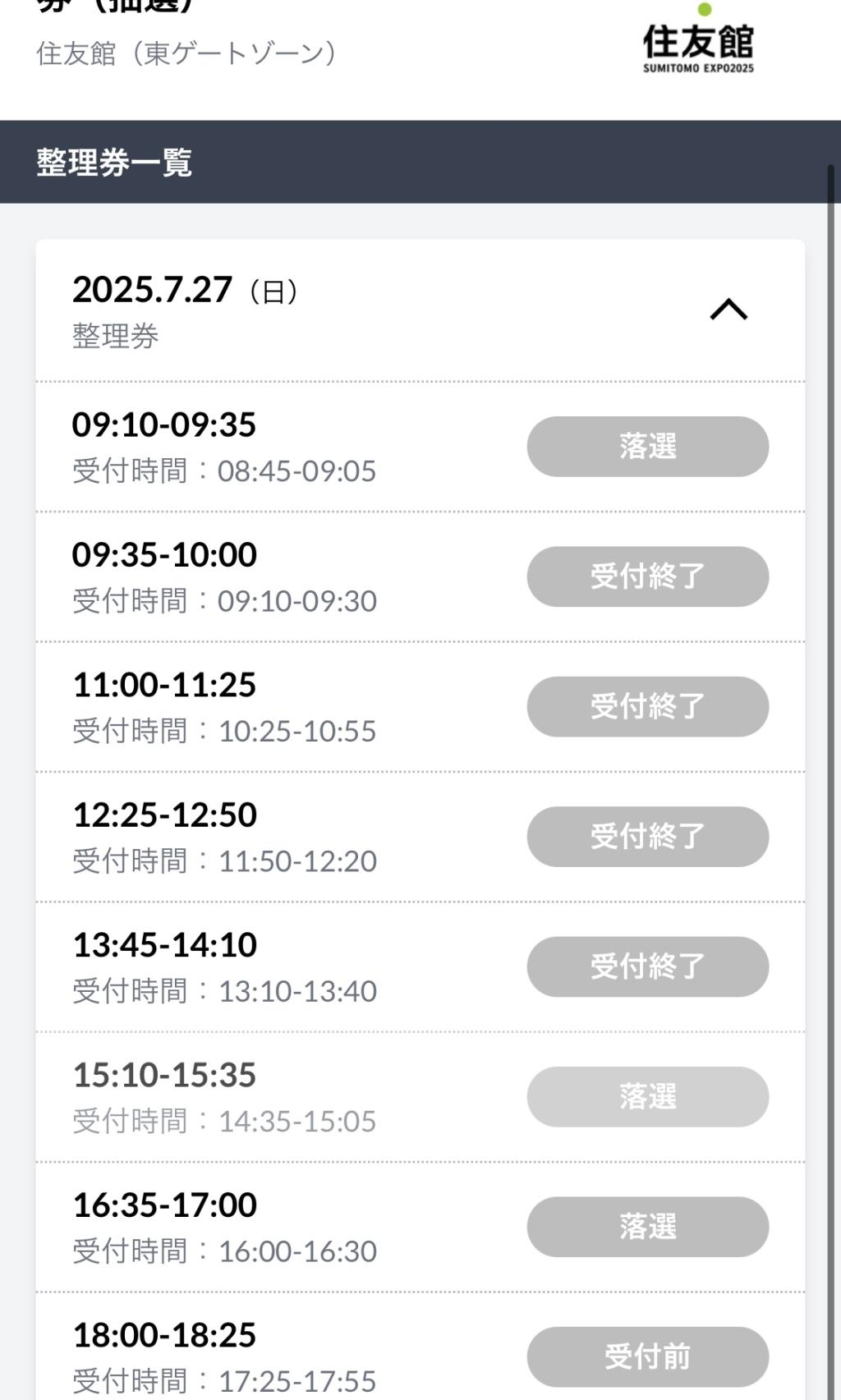Select 受付終了 button for 09:35-10:00 slot
841x1400 pixels.
pos(647,576)
